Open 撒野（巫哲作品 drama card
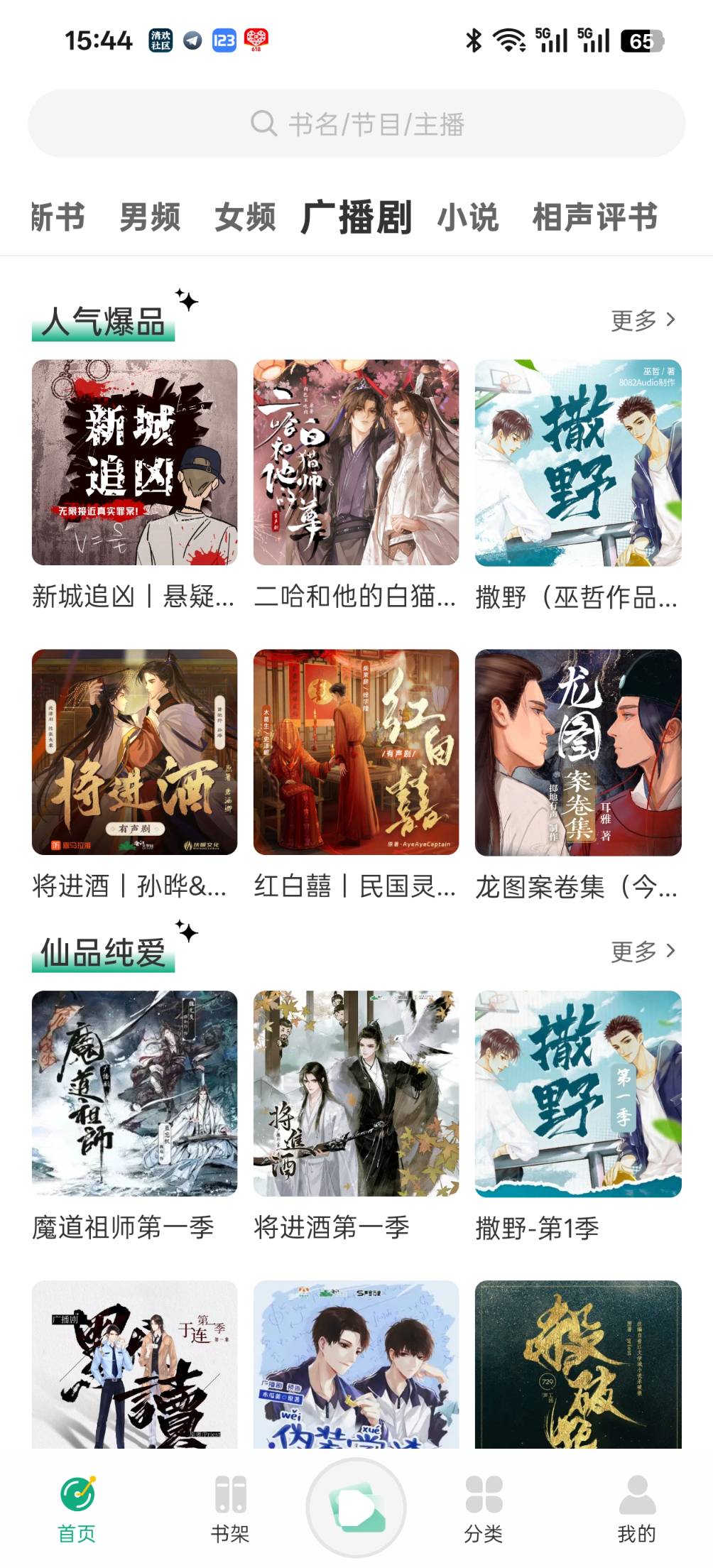Screen dimensions: 713x1568 pyautogui.click(x=577, y=462)
